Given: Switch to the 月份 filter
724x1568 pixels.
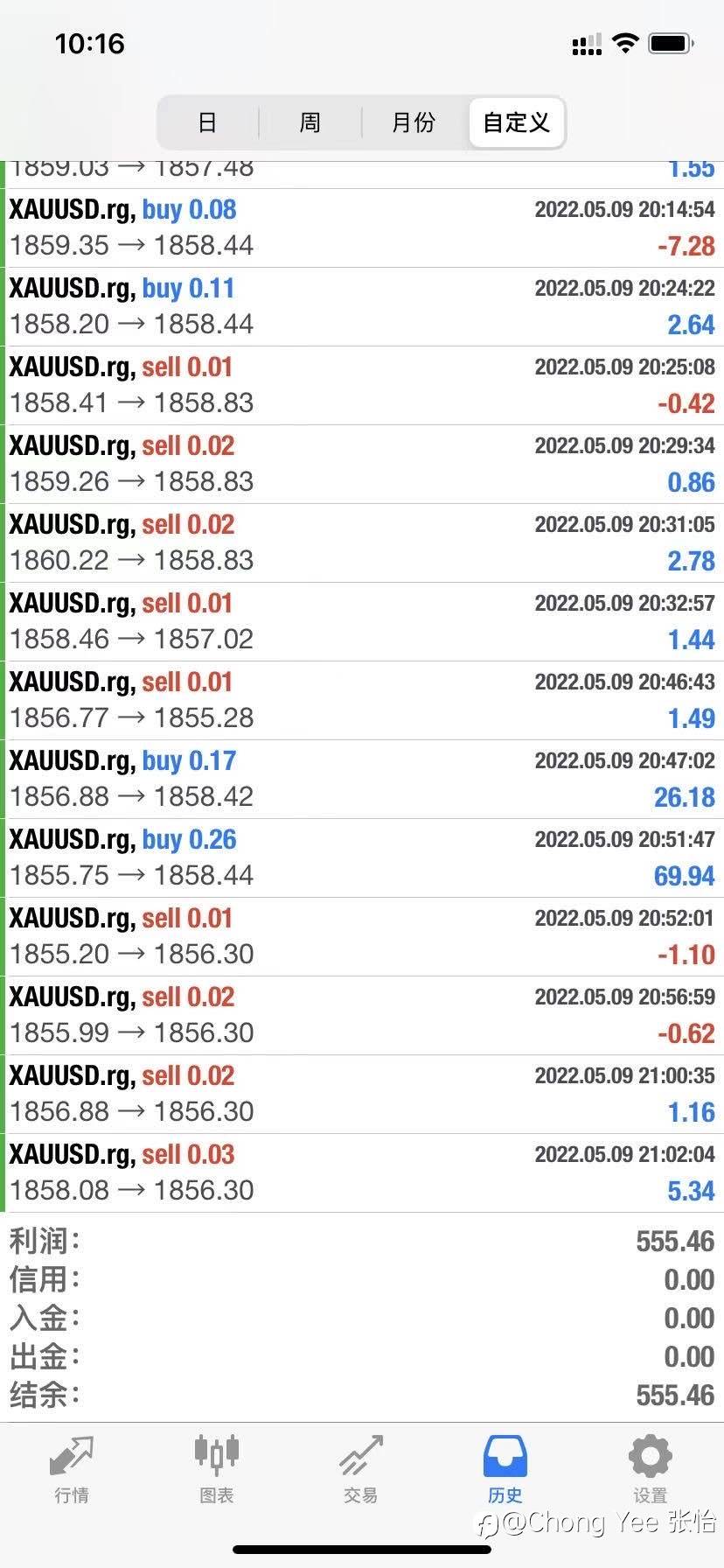Looking at the screenshot, I should point(414,122).
